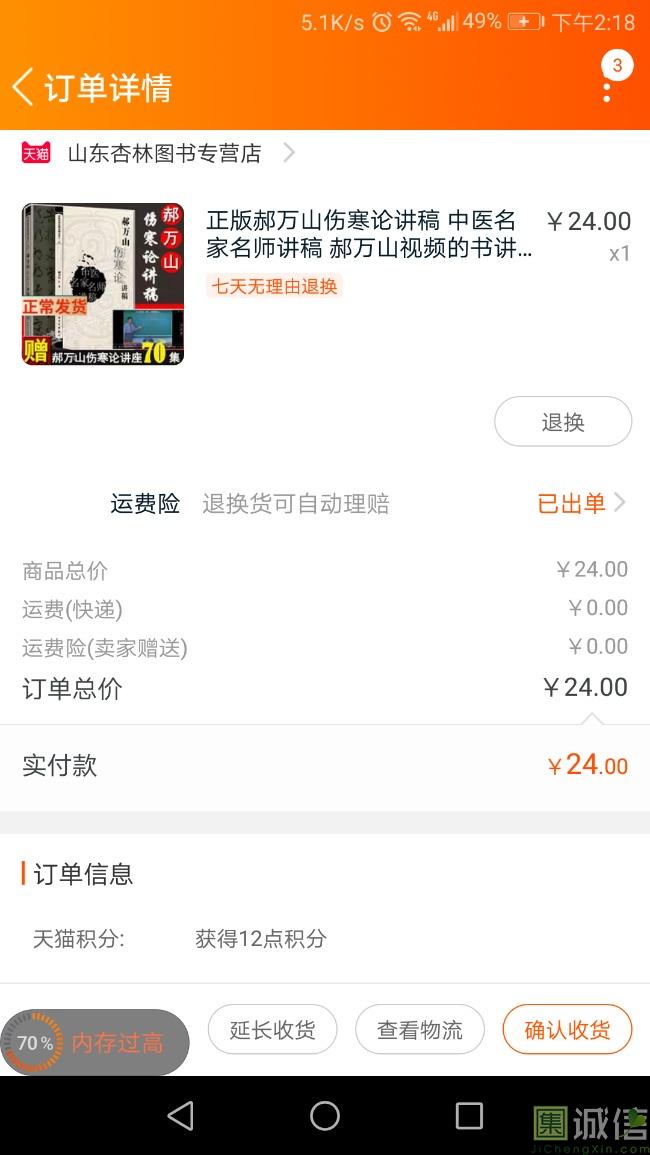Image resolution: width=650 pixels, height=1155 pixels.
Task: Open the 郝万山伤寒论讲稿 product thumbnail
Action: [x=103, y=284]
